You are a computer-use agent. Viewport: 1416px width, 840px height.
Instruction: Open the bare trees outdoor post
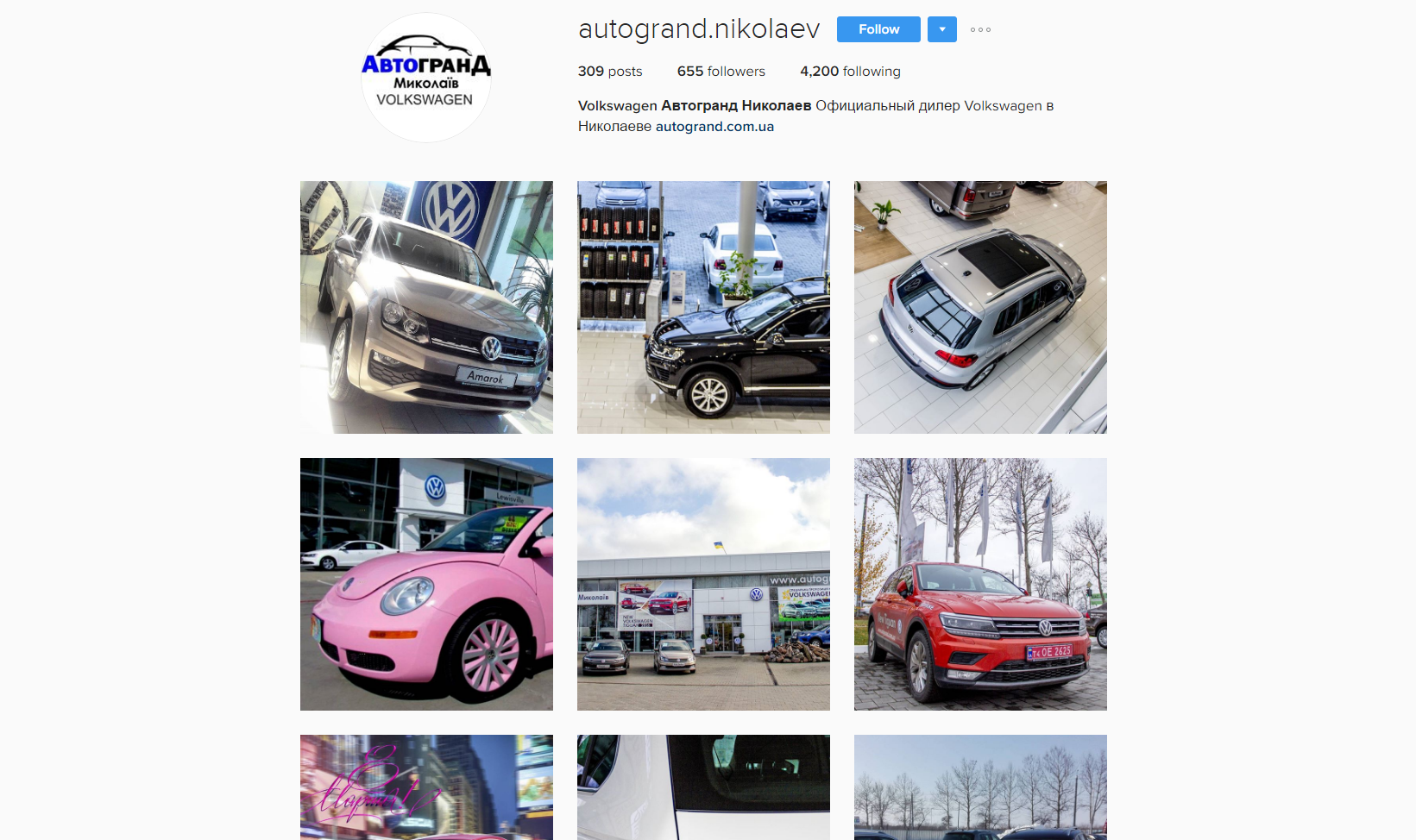980,787
